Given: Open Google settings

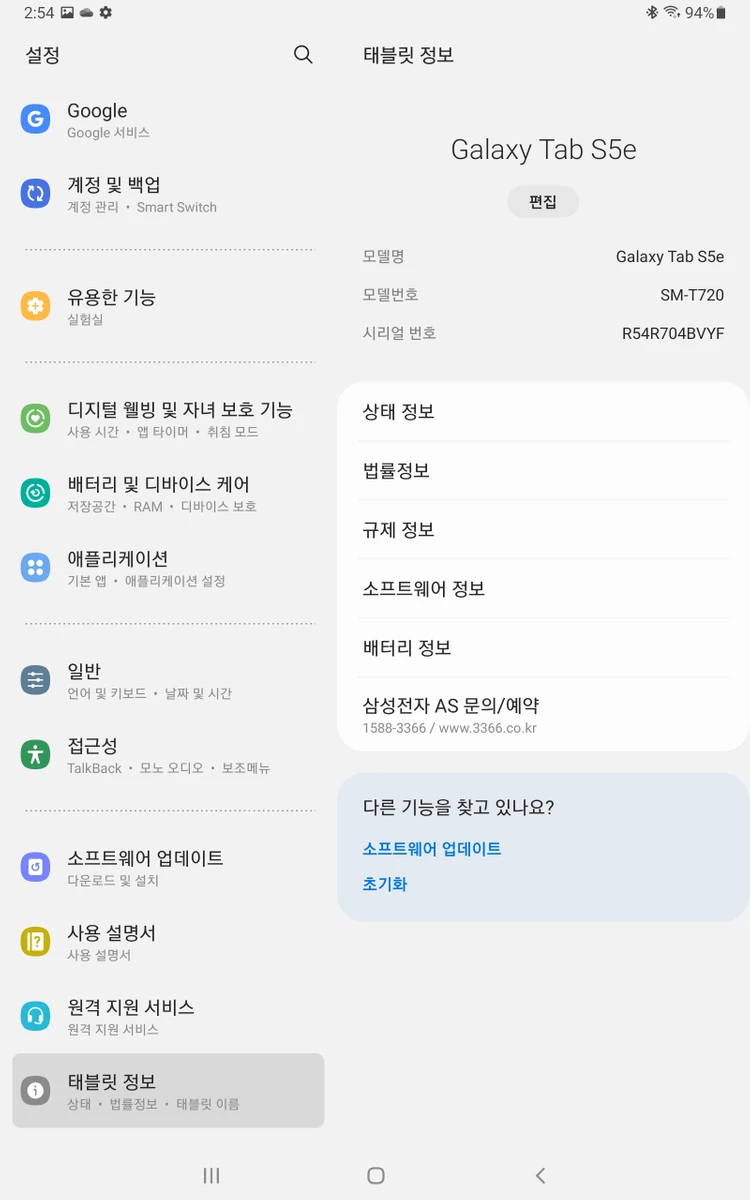Looking at the screenshot, I should click(x=168, y=120).
